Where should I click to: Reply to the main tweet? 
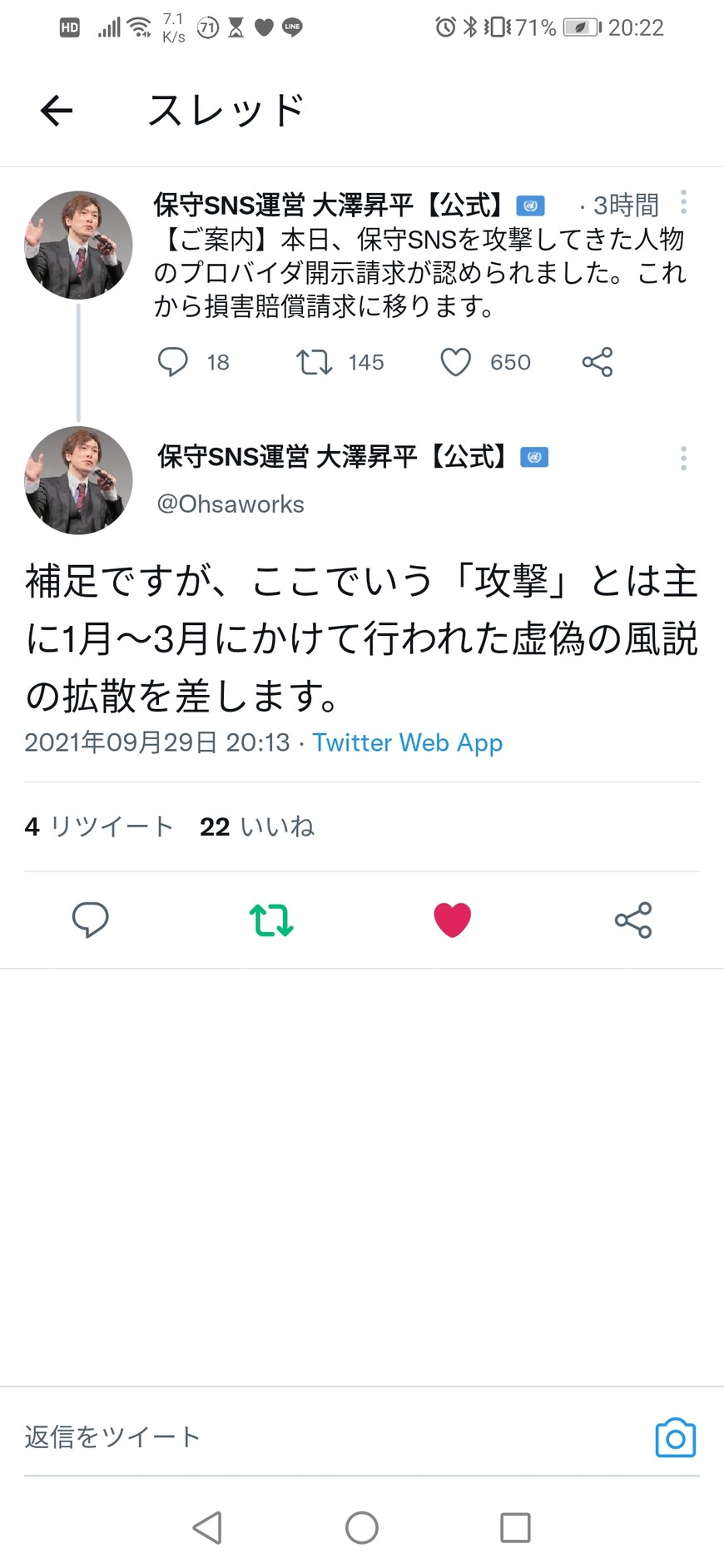point(91,920)
